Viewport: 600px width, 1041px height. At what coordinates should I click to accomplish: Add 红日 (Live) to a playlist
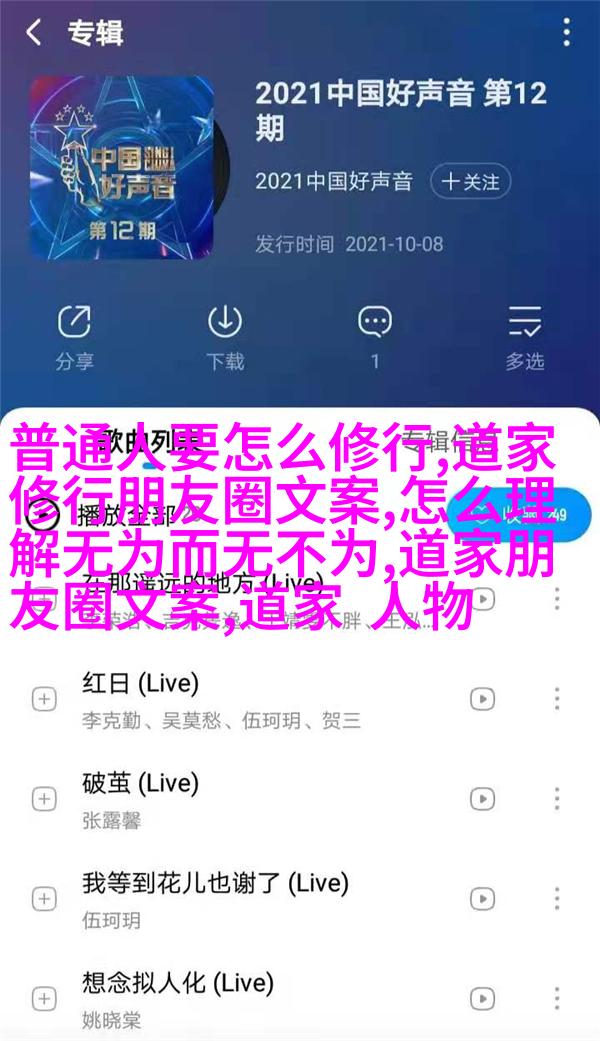(43, 698)
